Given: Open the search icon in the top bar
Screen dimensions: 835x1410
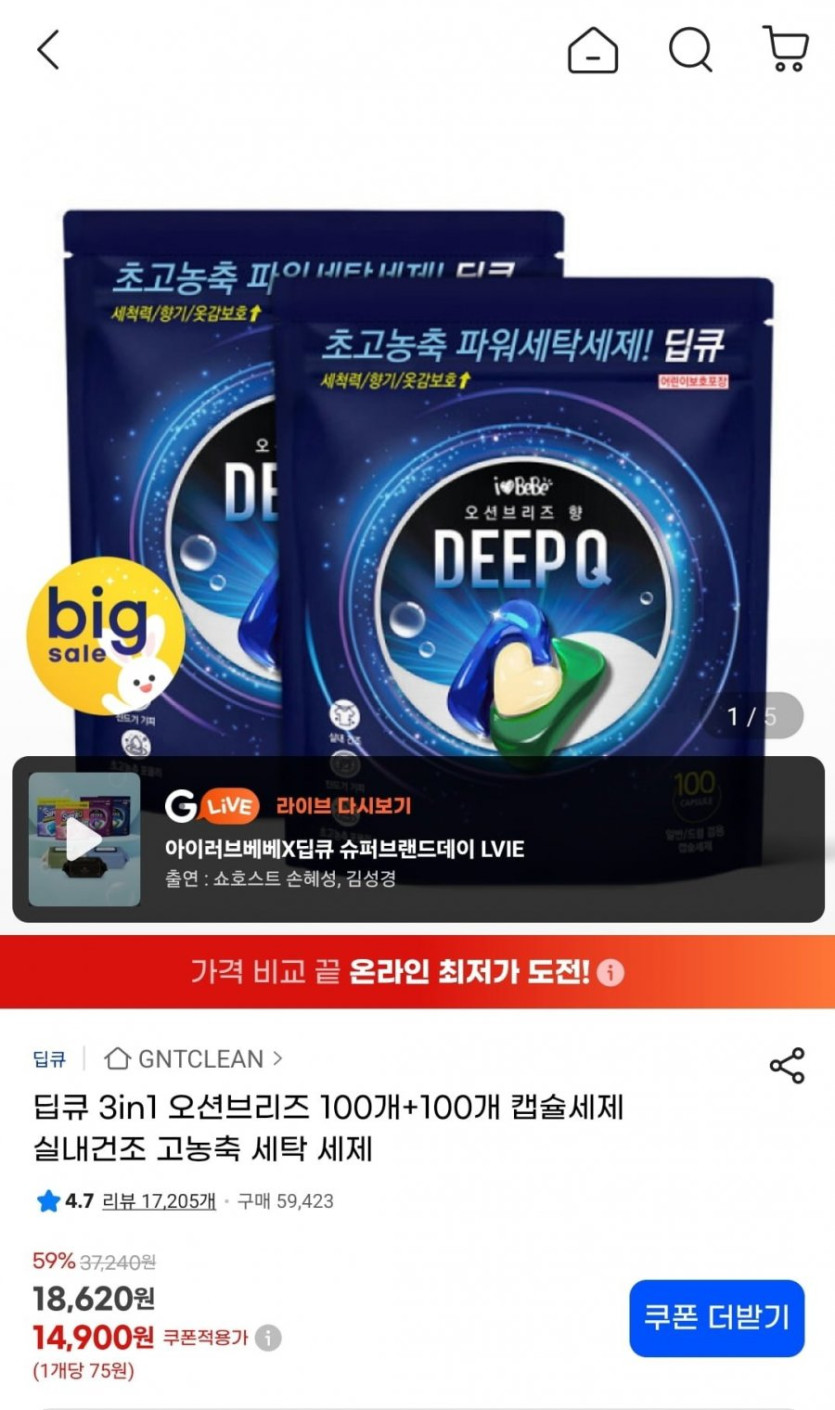Looking at the screenshot, I should (690, 49).
